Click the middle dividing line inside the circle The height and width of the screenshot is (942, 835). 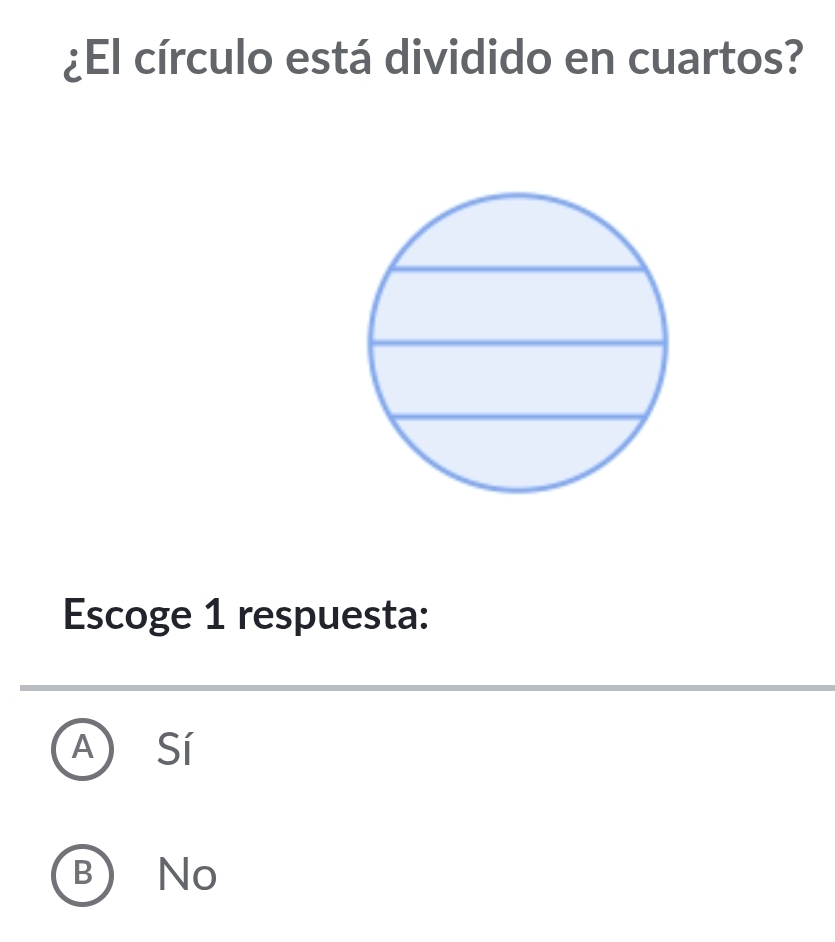tap(518, 343)
